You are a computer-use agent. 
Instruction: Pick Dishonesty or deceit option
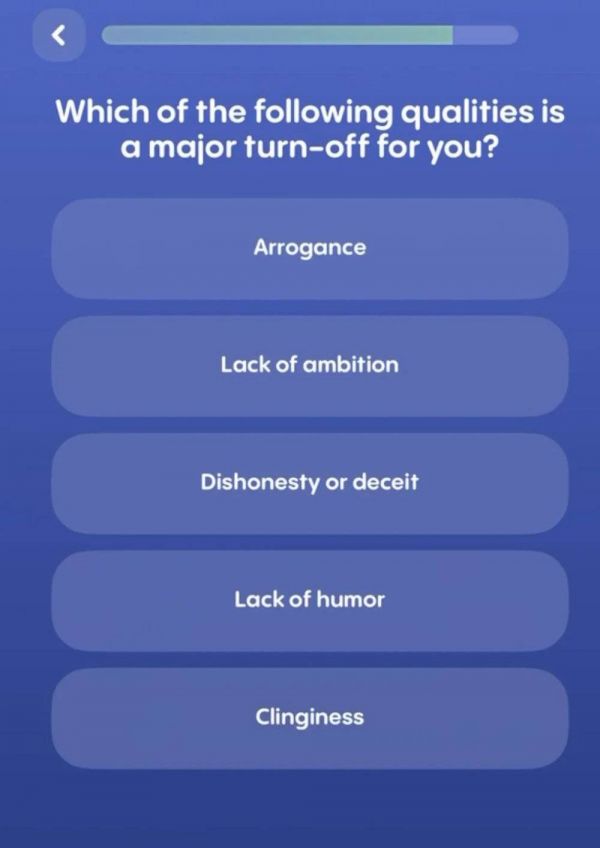[309, 483]
